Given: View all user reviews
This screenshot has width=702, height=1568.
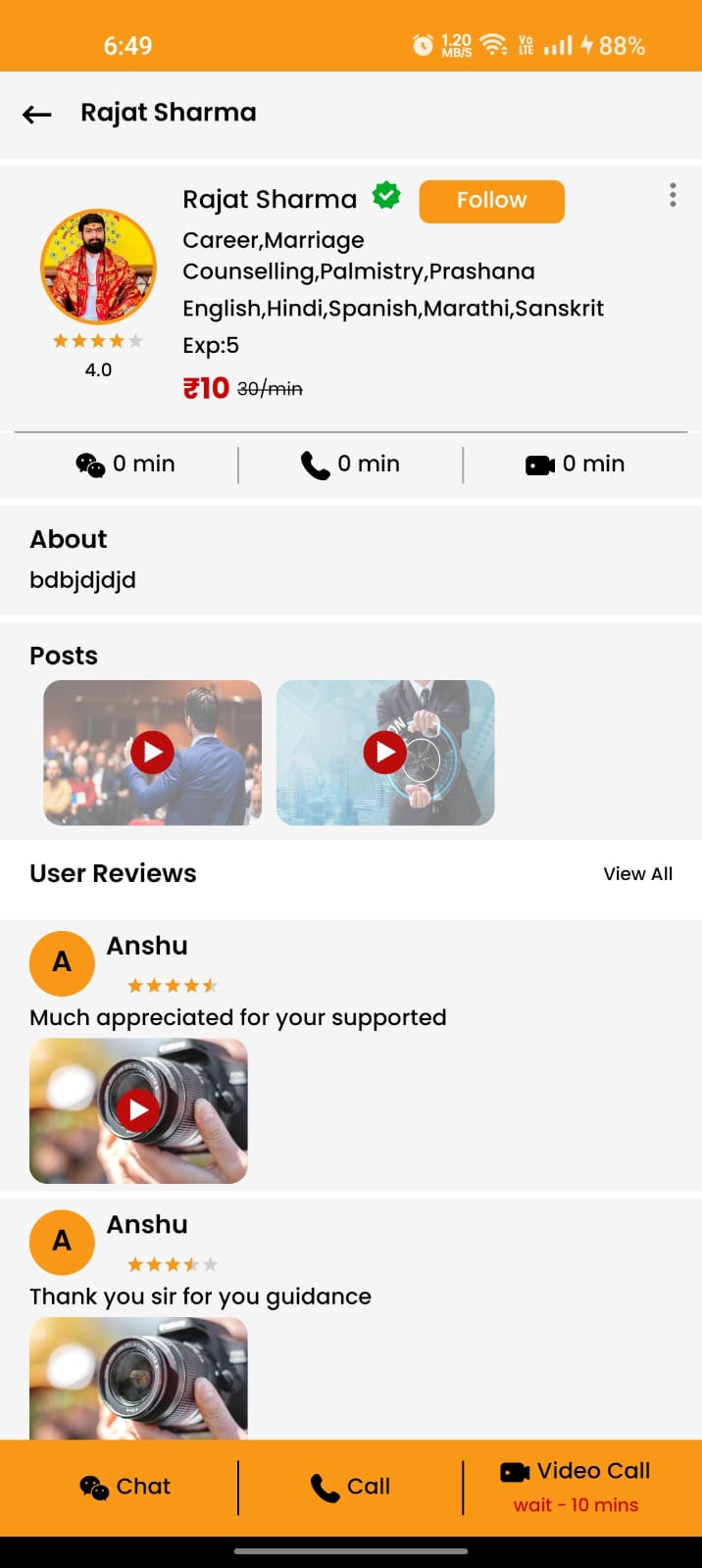Looking at the screenshot, I should (x=637, y=874).
